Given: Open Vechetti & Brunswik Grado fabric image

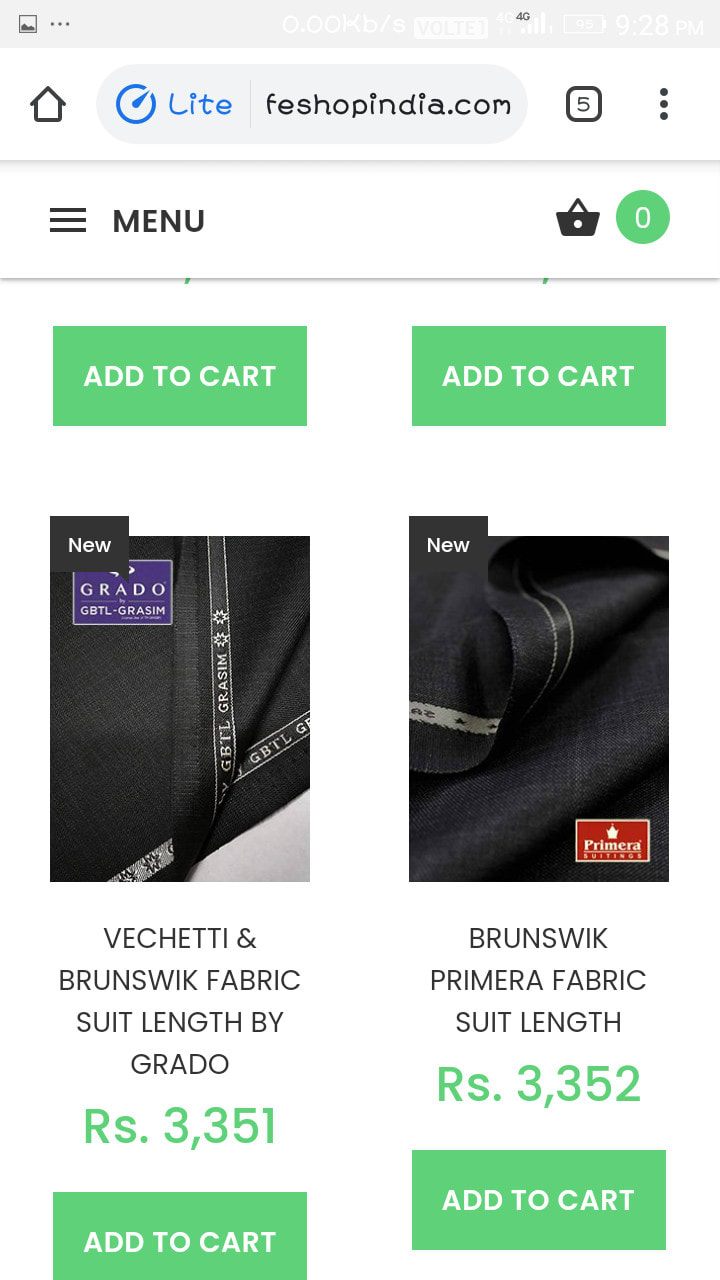Looking at the screenshot, I should [180, 708].
